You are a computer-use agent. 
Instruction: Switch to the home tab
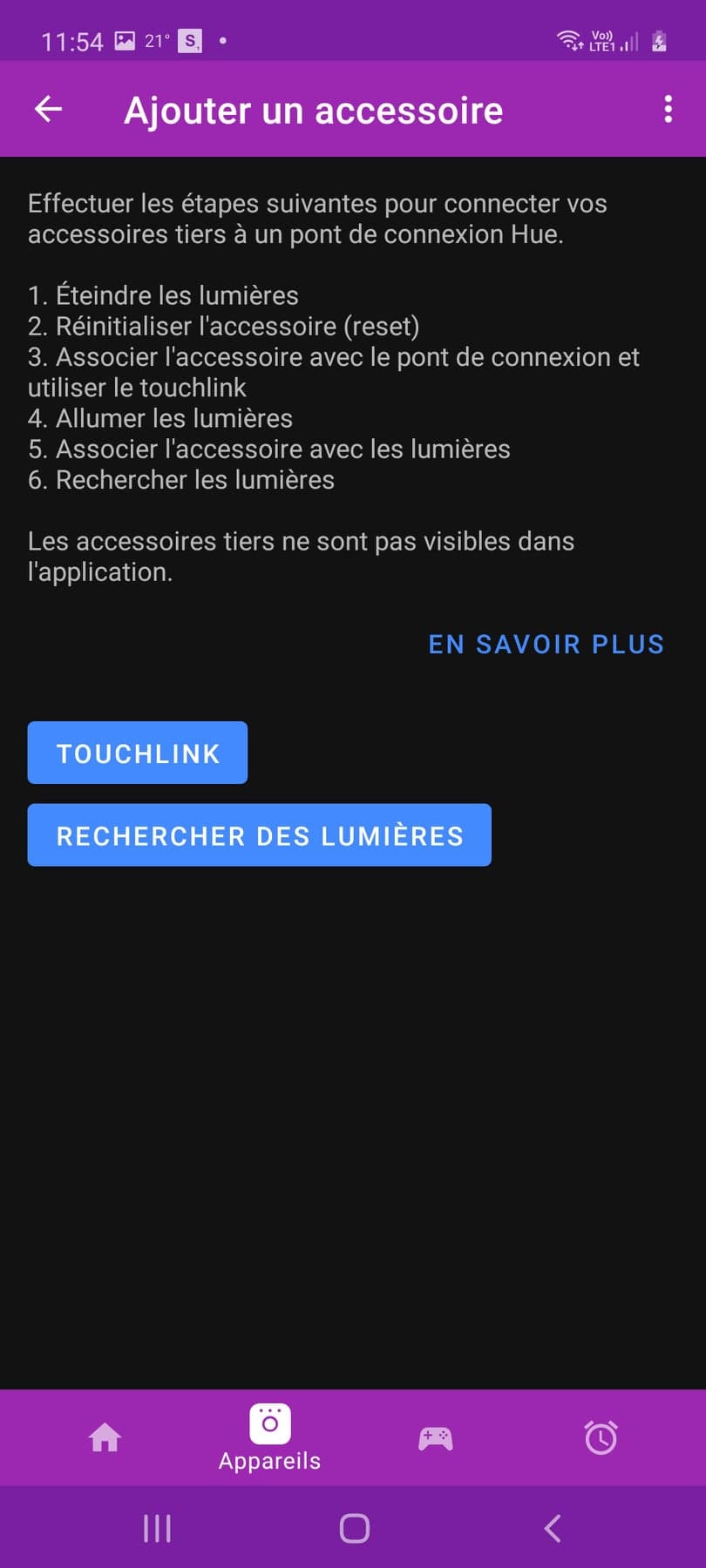pos(105,1437)
